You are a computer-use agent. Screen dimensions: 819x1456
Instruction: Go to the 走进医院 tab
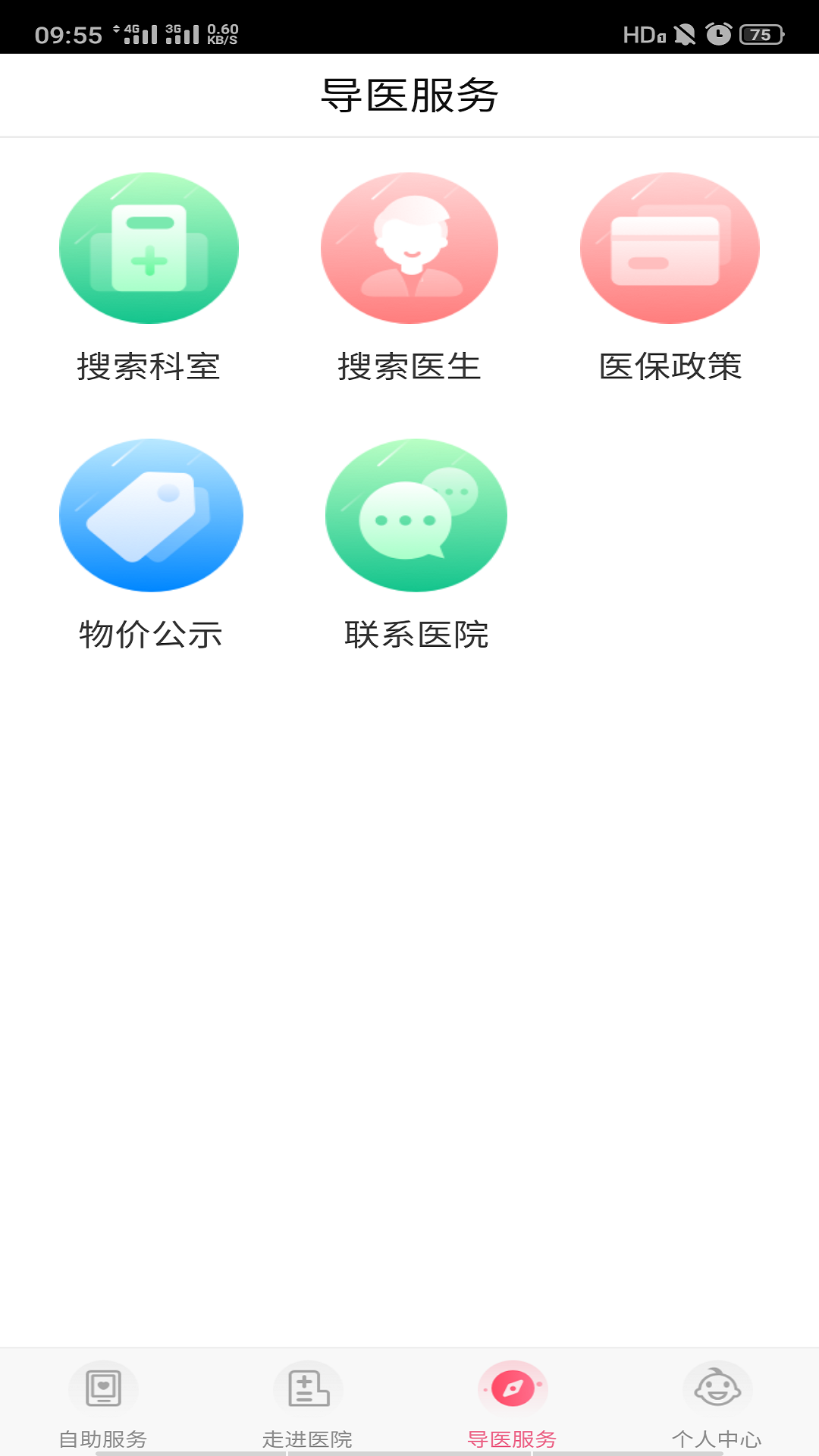point(308,1403)
